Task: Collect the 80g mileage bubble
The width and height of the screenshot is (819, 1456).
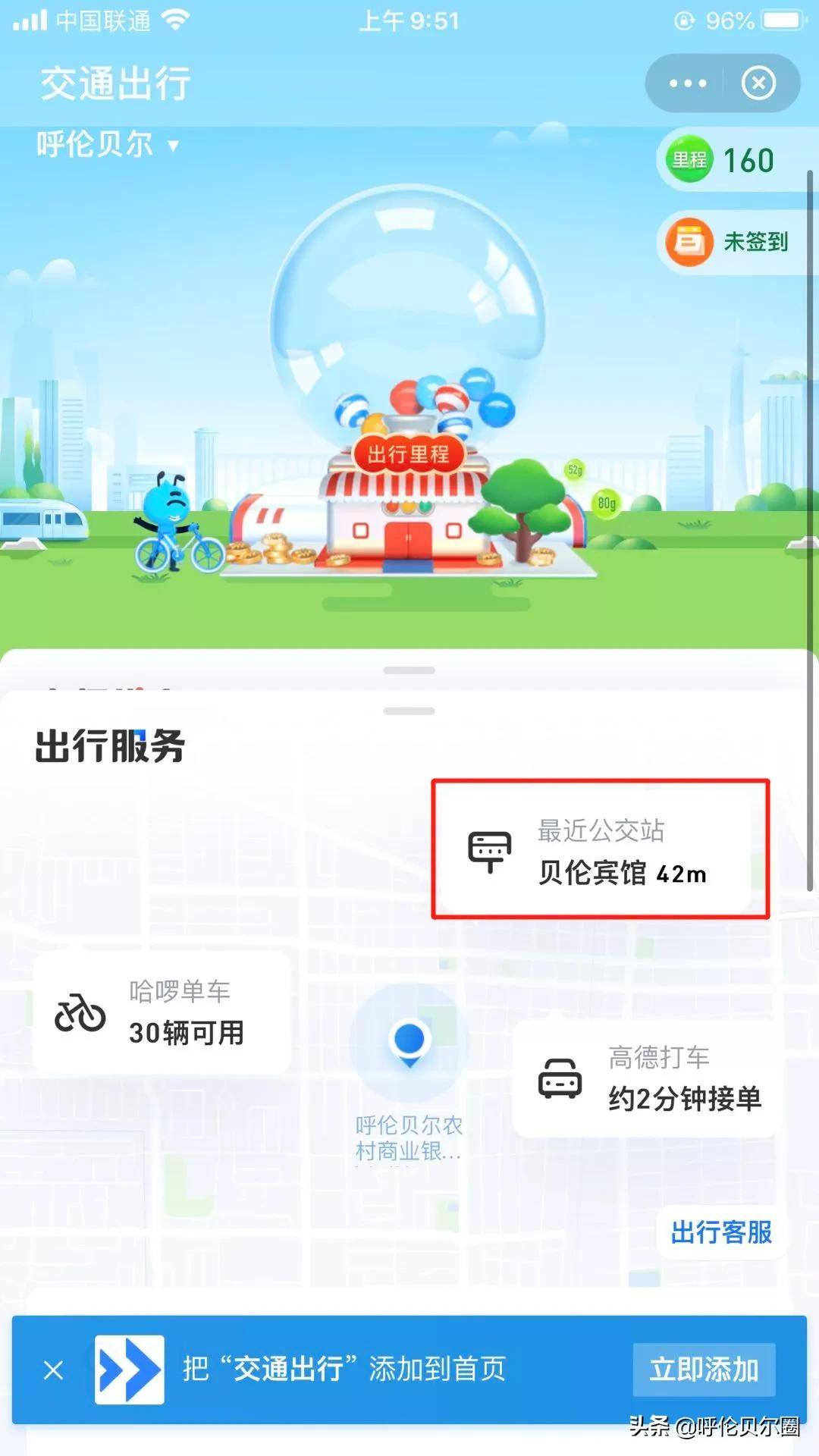Action: point(606,503)
